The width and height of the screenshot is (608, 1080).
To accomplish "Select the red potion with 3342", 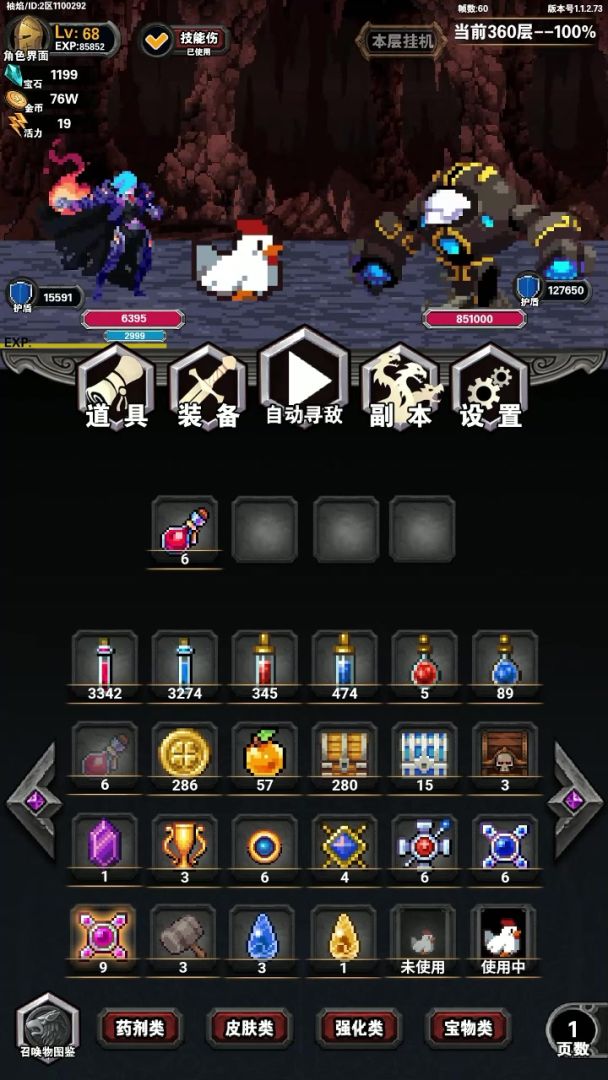I will [x=104, y=661].
